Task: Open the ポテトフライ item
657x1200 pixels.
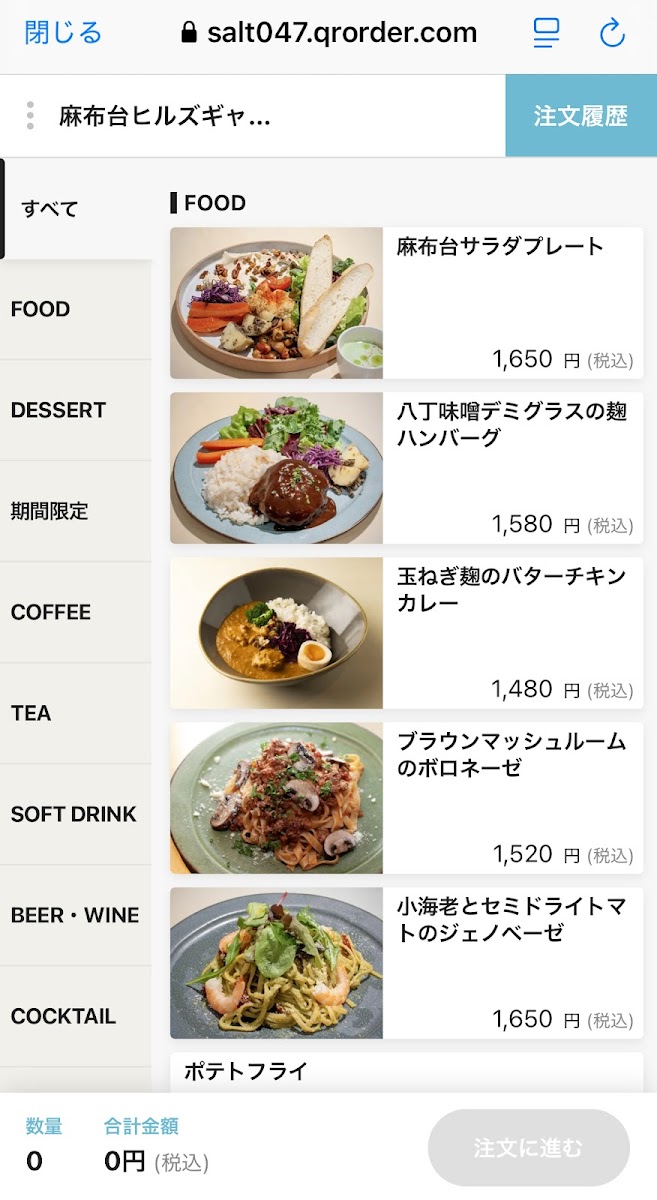Action: coord(406,1072)
